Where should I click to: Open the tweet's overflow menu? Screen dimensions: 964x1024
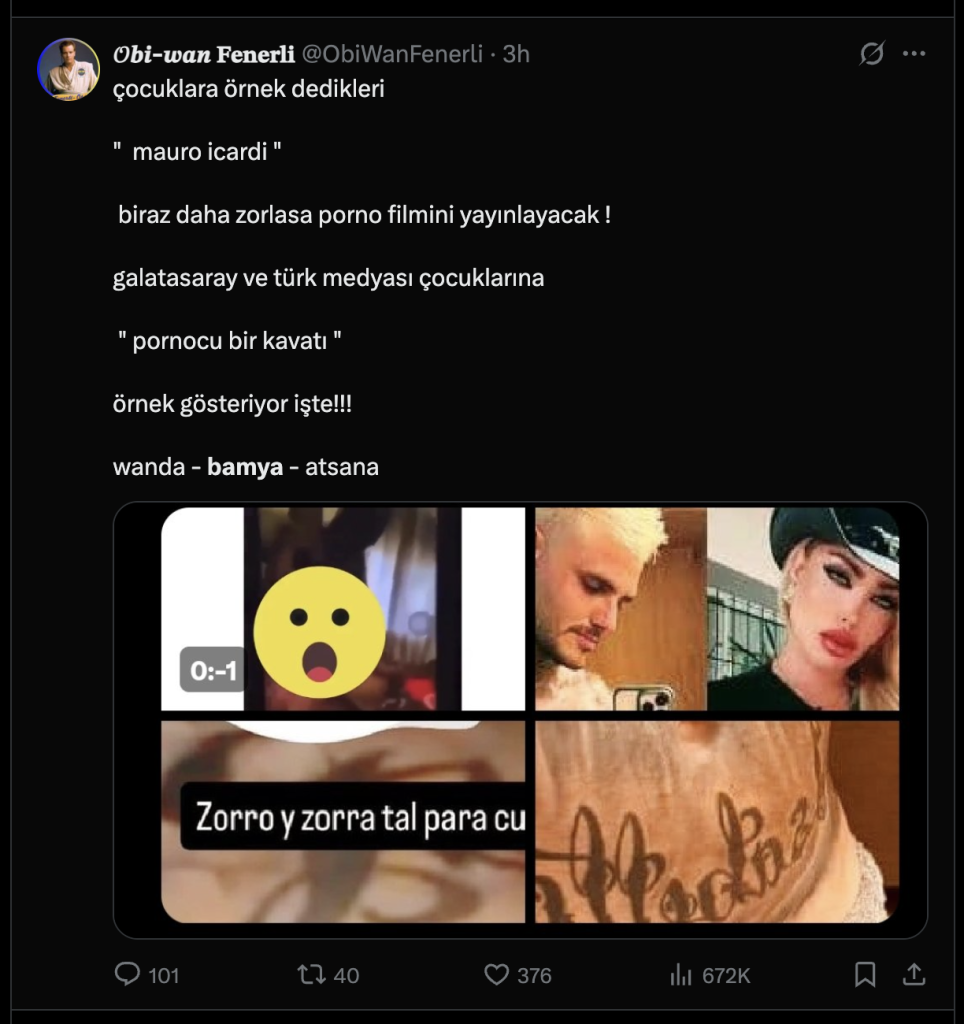point(914,54)
